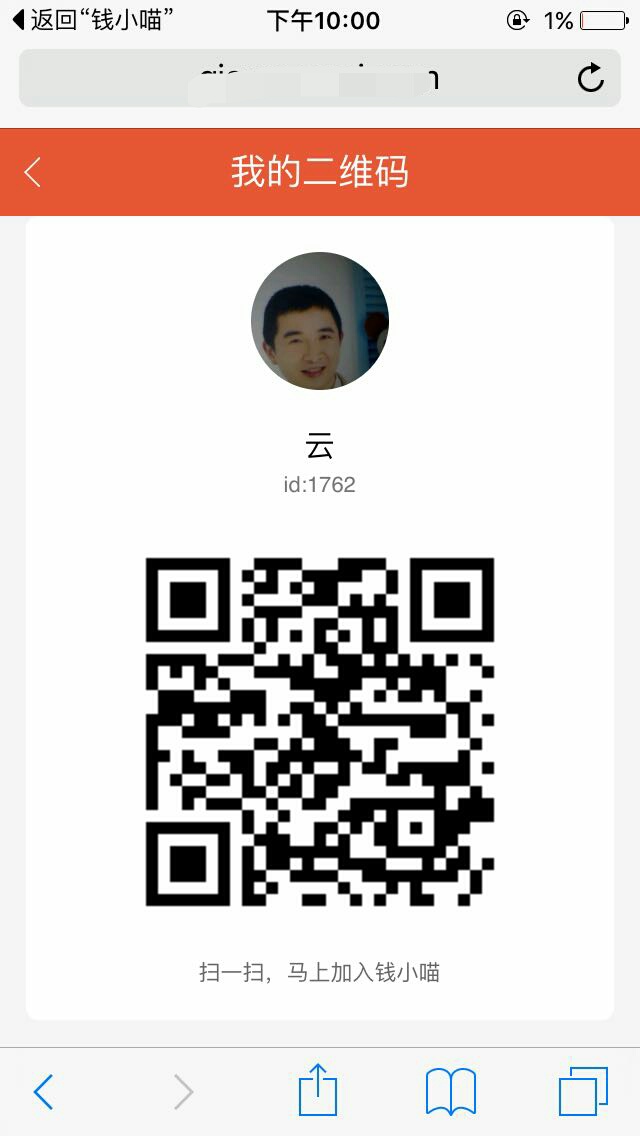Image resolution: width=640 pixels, height=1136 pixels.
Task: Reload the page in Safari
Action: point(591,78)
